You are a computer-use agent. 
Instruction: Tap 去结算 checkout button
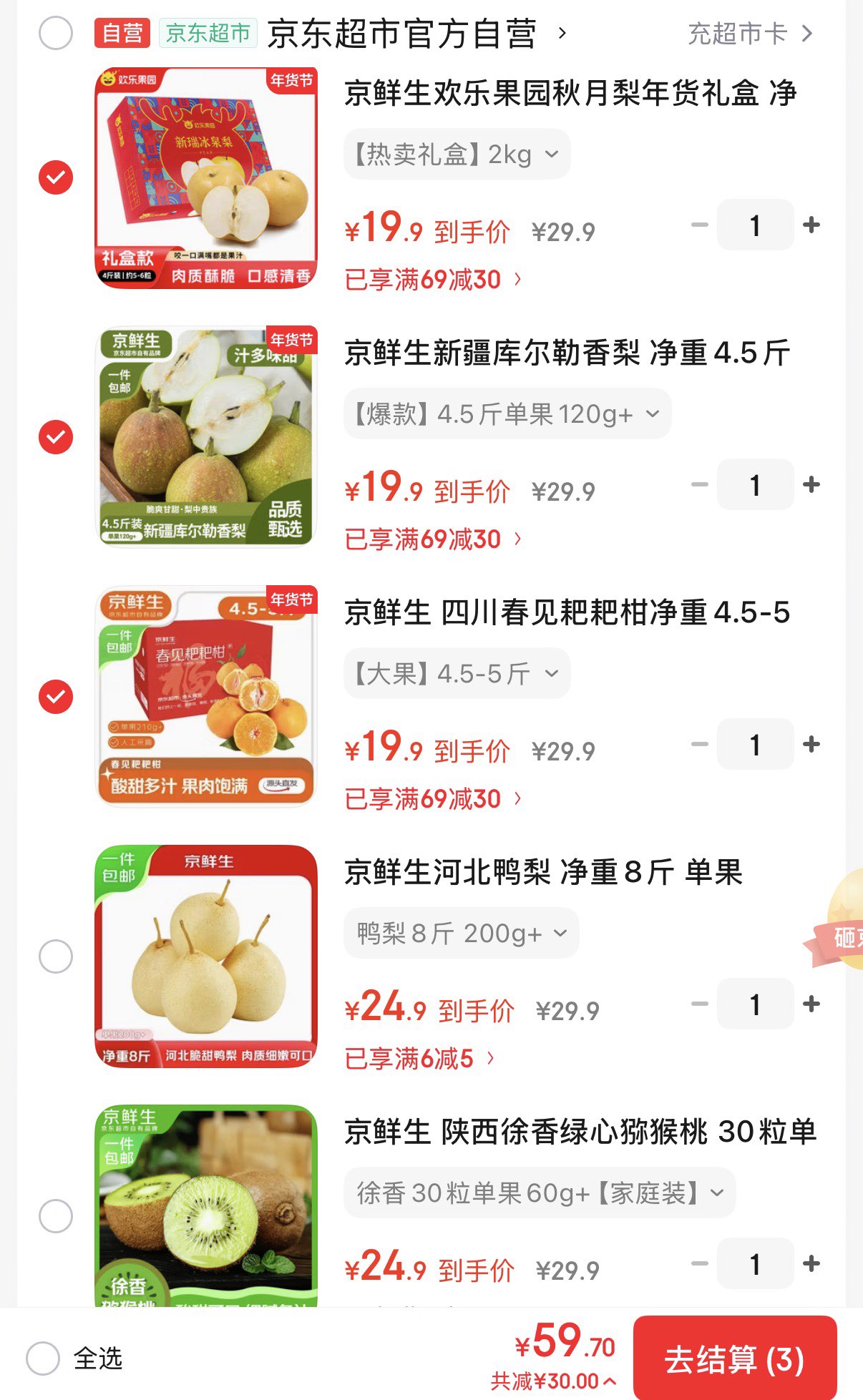[735, 1359]
